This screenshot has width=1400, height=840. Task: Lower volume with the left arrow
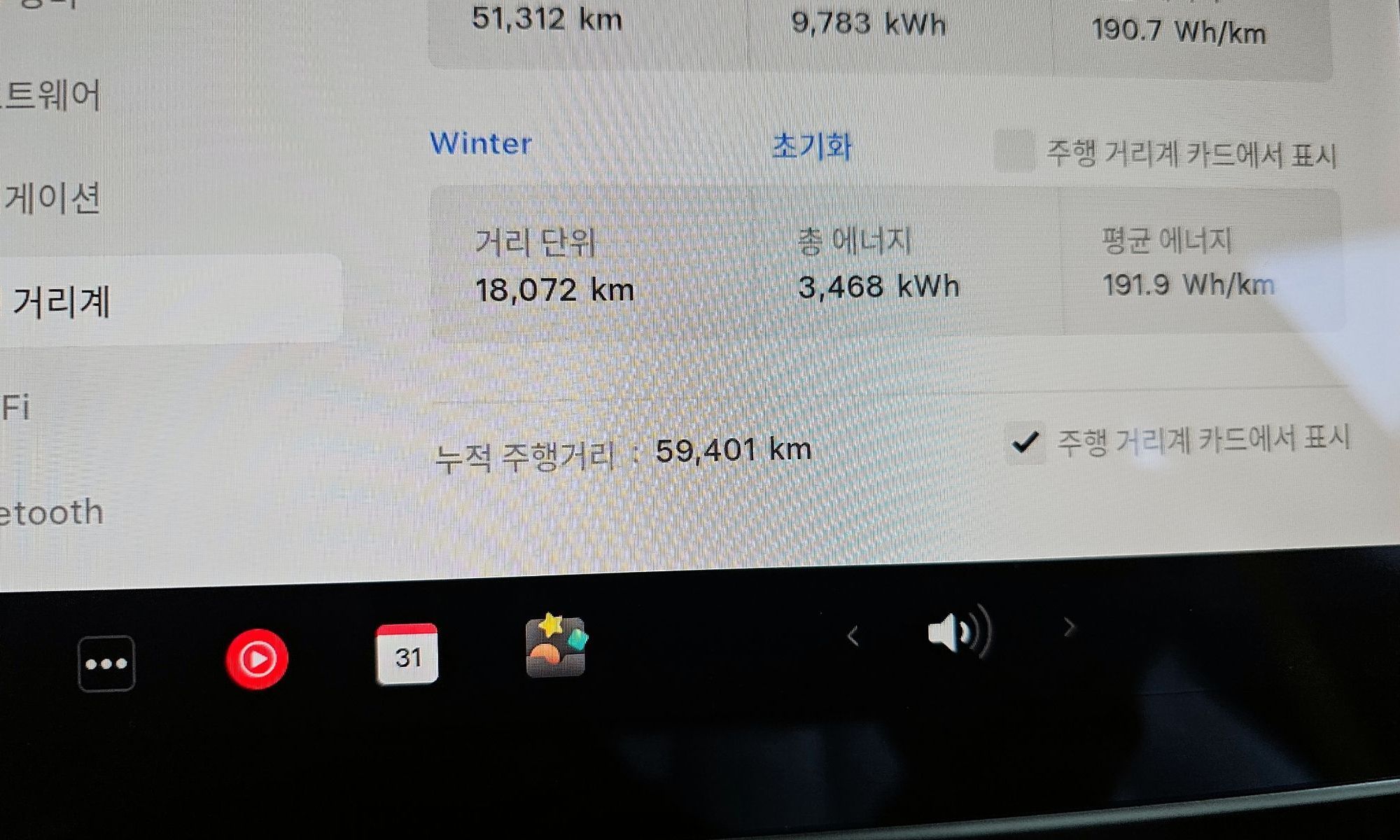853,636
